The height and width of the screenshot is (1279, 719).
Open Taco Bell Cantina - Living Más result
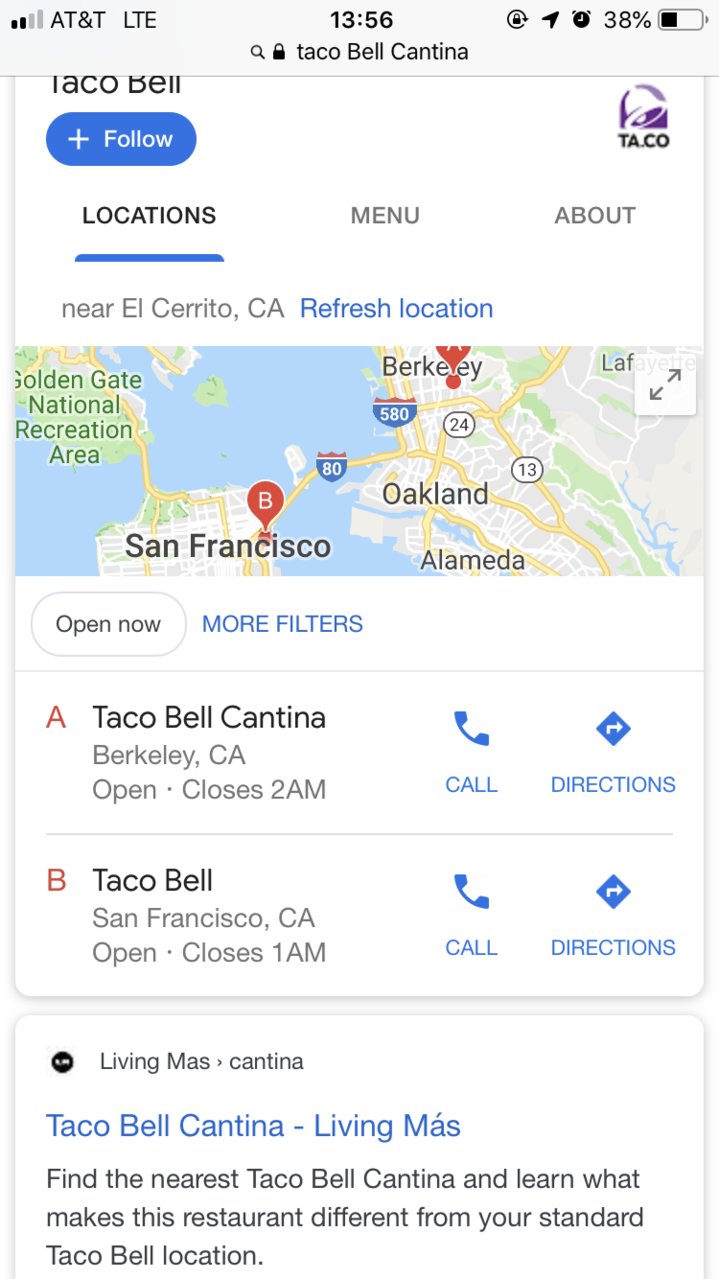click(253, 1126)
